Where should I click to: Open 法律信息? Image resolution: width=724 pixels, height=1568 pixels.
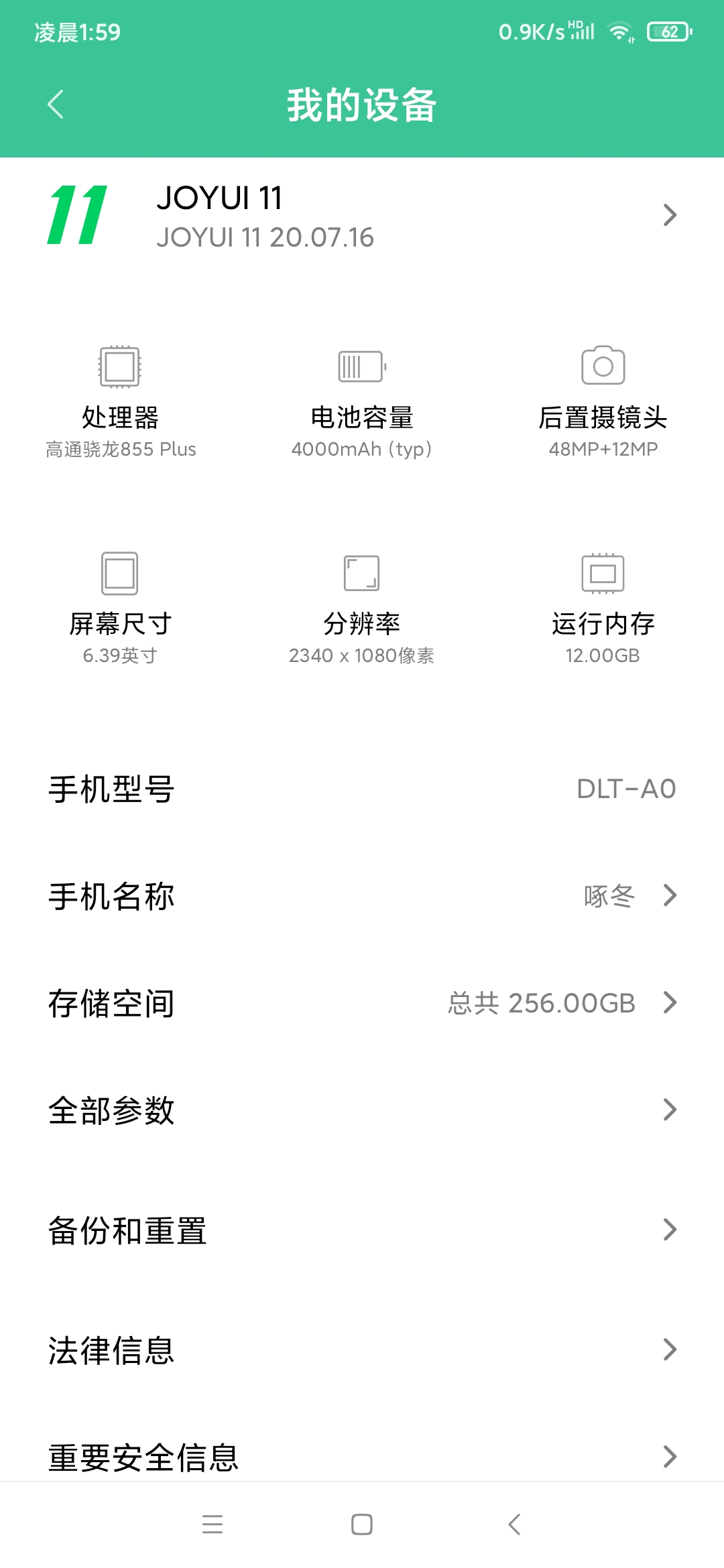point(362,1350)
